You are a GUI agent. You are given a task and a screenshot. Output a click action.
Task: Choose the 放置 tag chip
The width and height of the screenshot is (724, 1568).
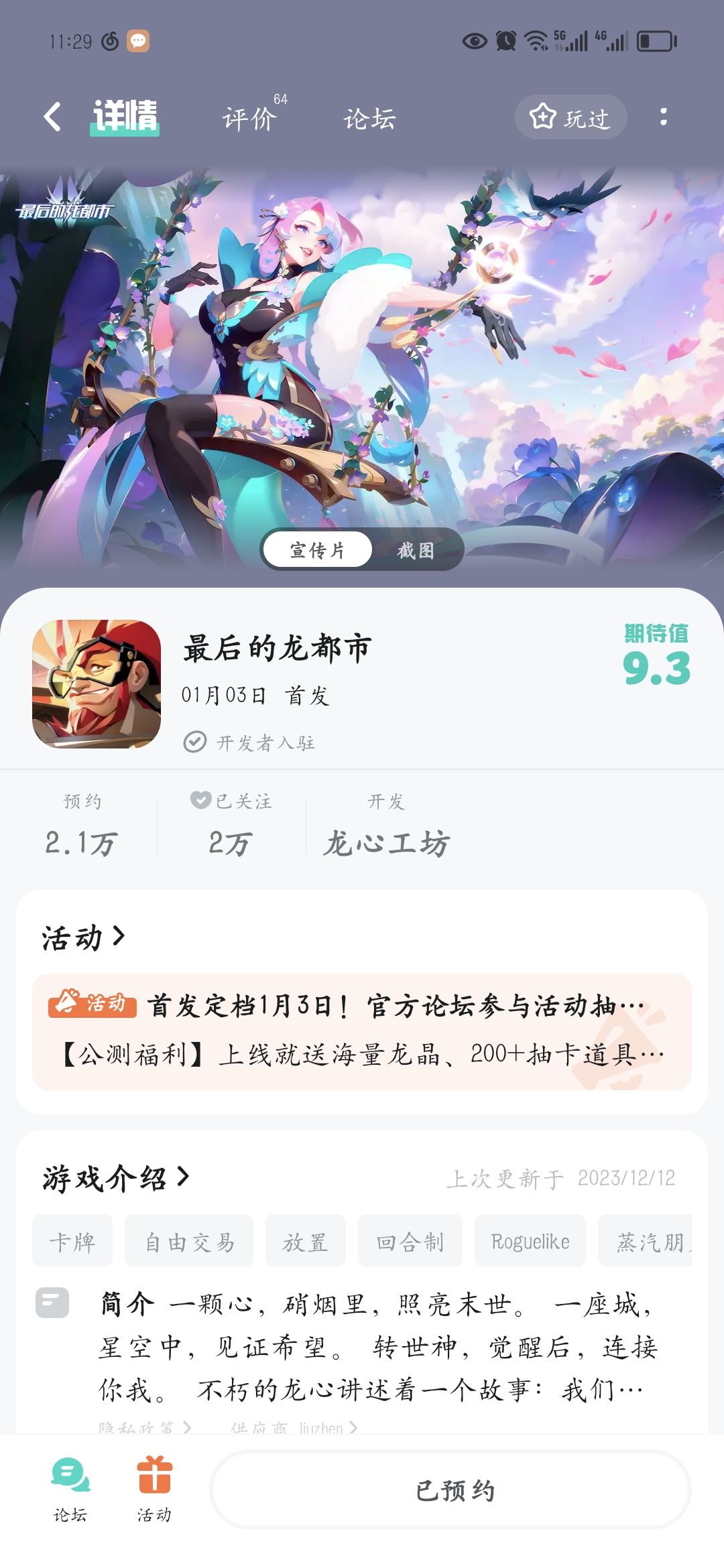click(x=306, y=1241)
